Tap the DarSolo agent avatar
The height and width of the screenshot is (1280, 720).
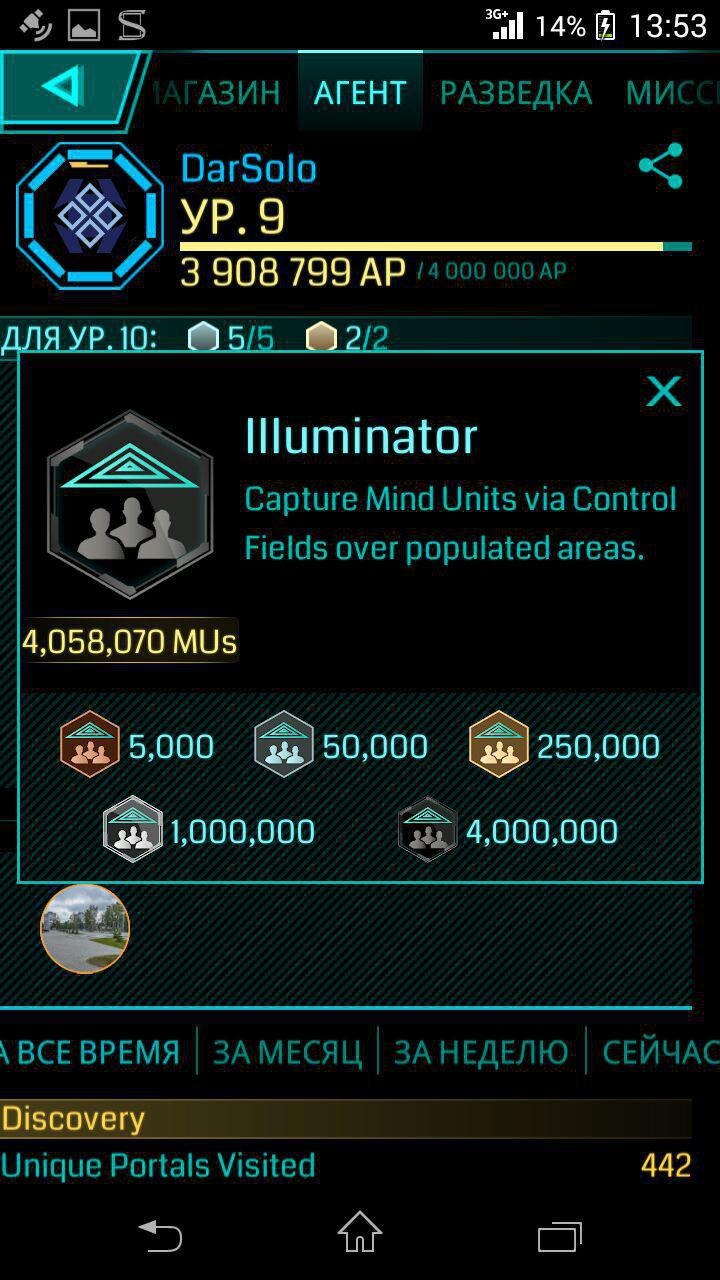click(x=90, y=216)
